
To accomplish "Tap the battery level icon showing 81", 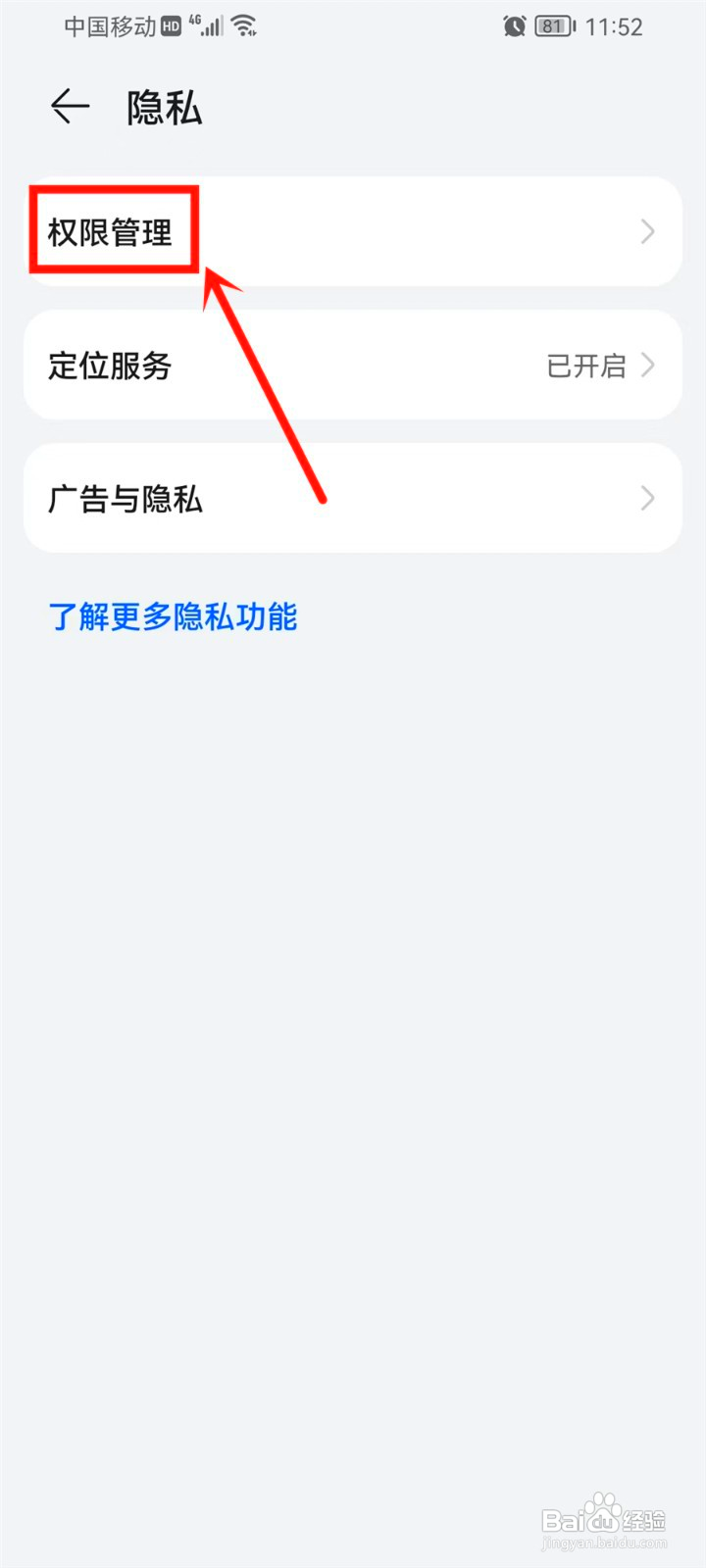I will (x=552, y=26).
